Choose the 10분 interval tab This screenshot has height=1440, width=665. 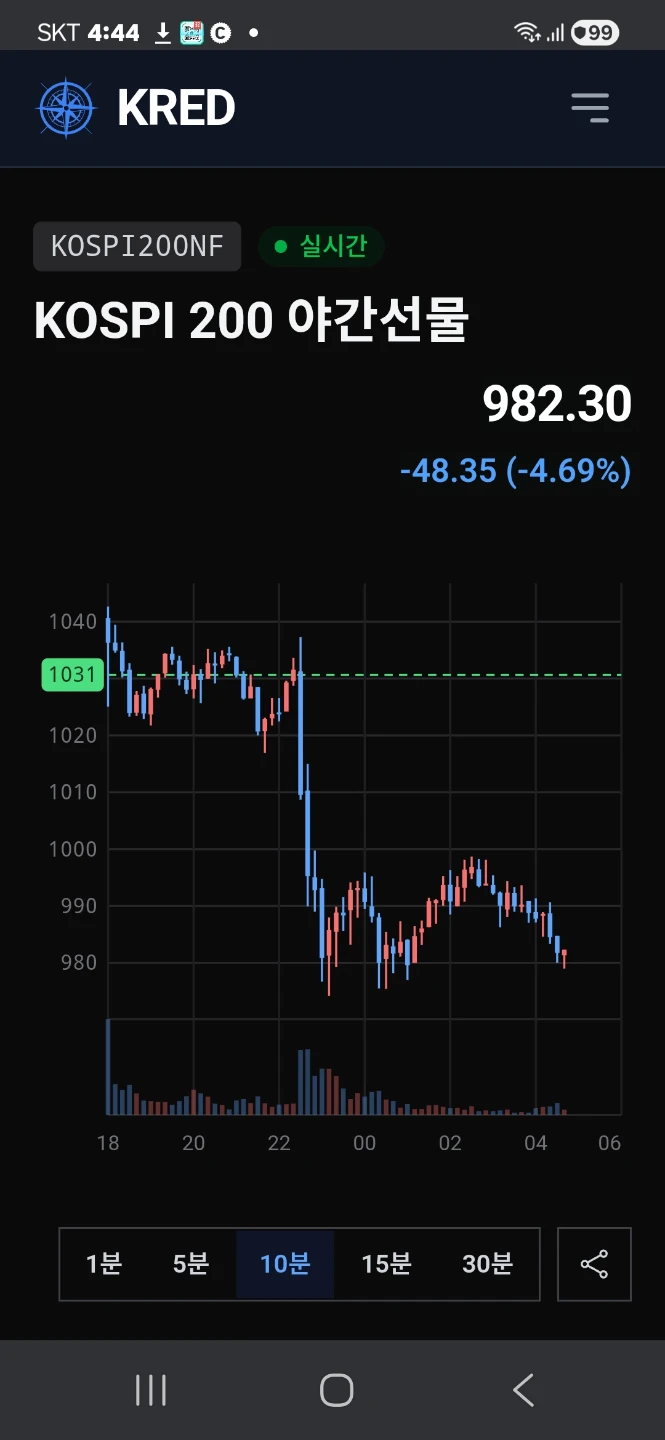pyautogui.click(x=285, y=1264)
